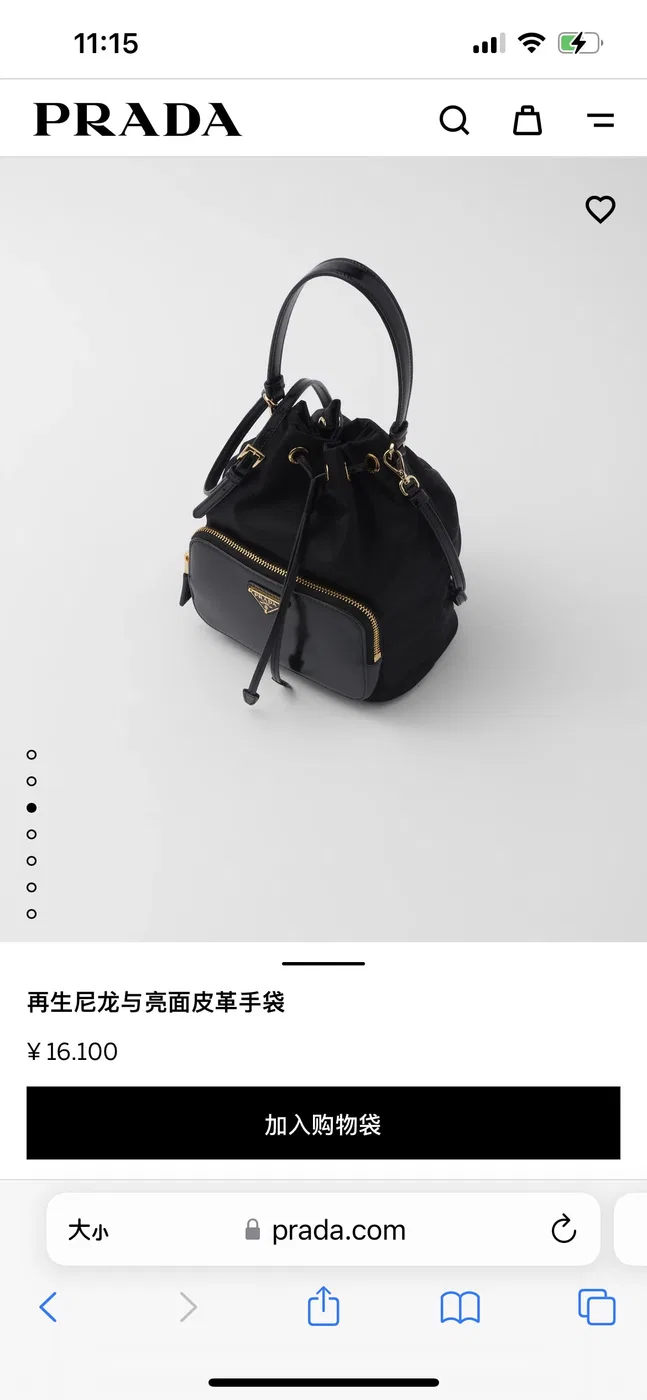Open the shopping bag icon
The height and width of the screenshot is (1400, 647).
click(x=527, y=120)
